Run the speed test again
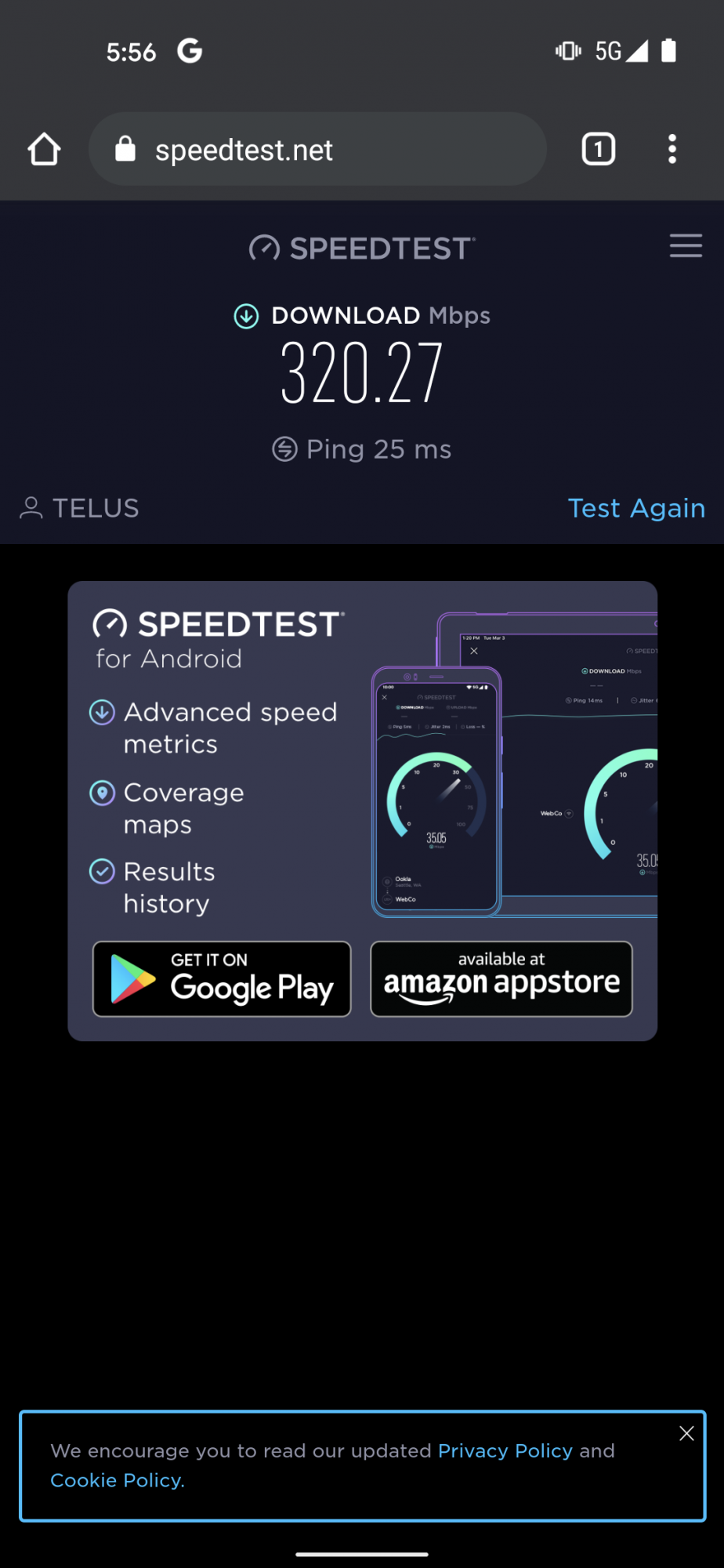The width and height of the screenshot is (724, 1568). 636,508
